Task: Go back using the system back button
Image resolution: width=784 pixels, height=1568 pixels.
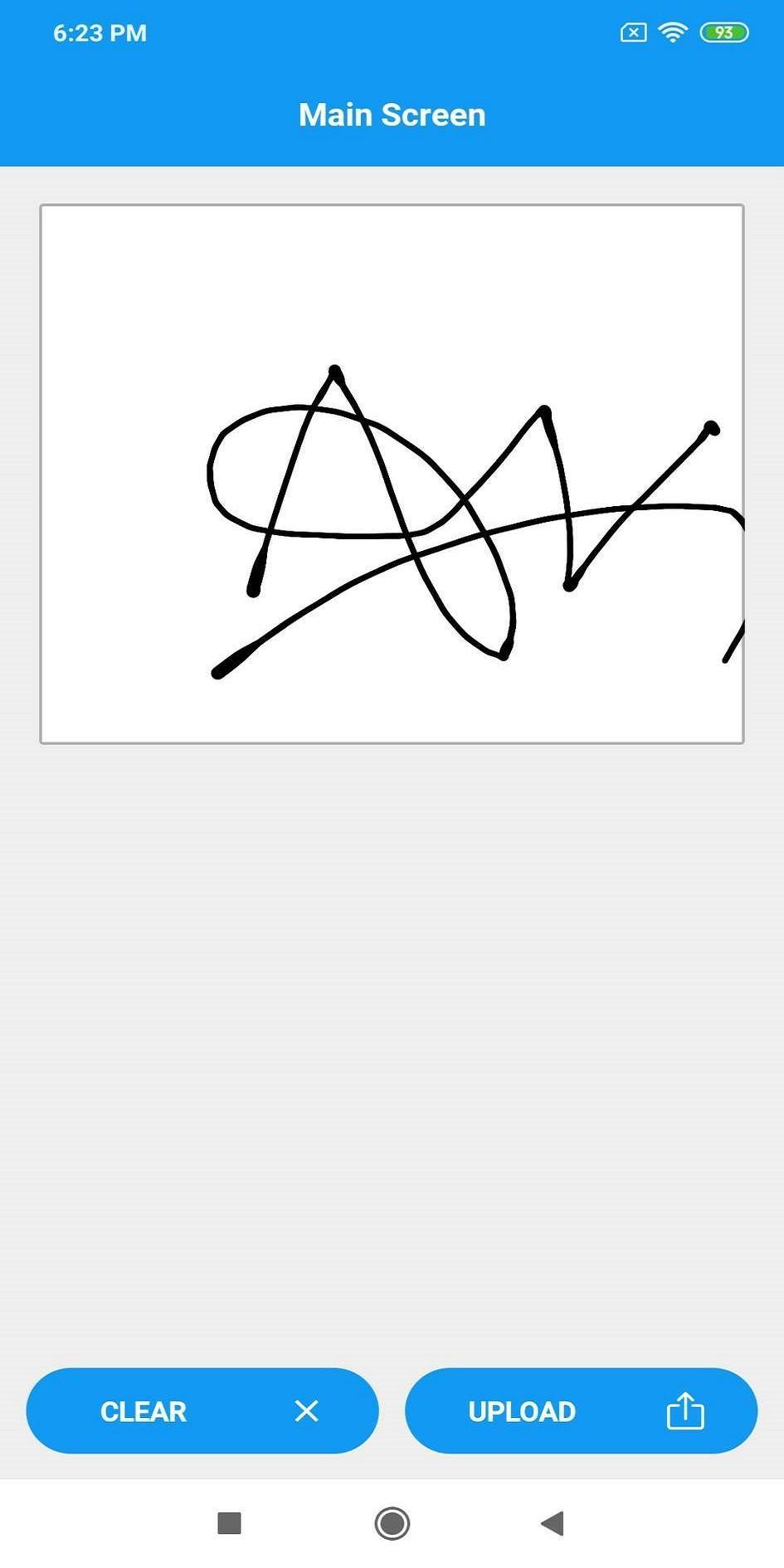Action: click(553, 1523)
